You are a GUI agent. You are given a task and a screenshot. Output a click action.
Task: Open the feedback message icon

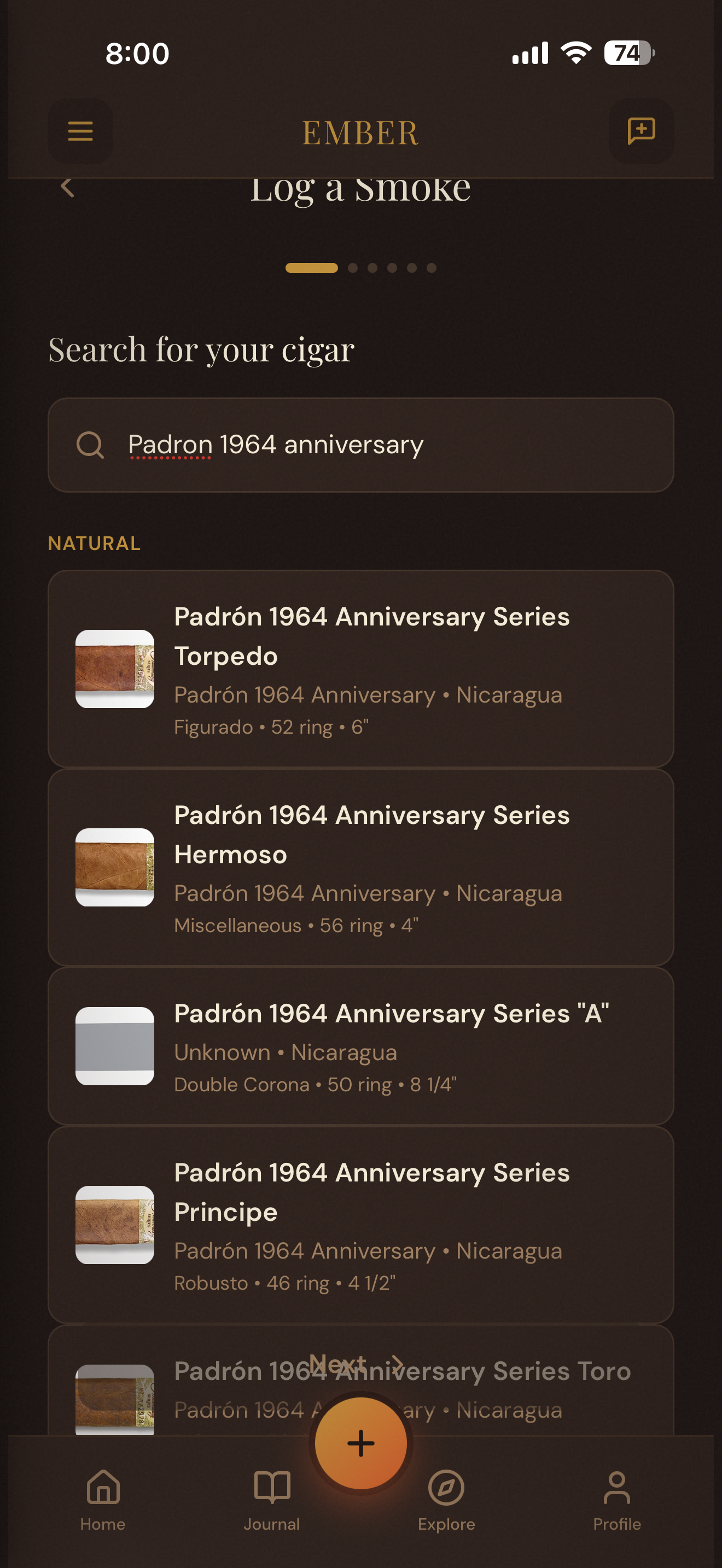click(641, 131)
